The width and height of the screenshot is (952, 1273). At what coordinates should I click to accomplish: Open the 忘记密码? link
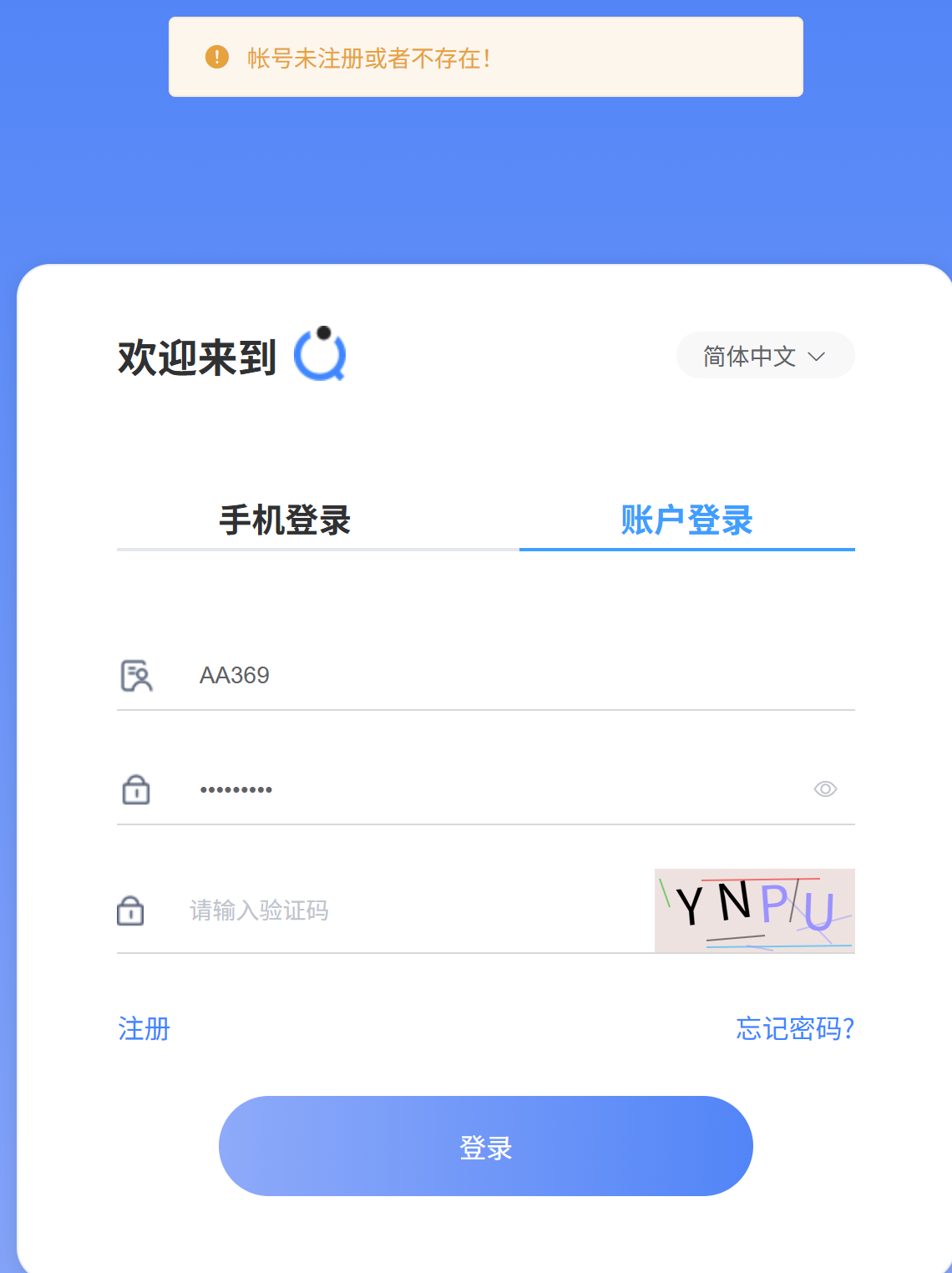click(x=795, y=1028)
